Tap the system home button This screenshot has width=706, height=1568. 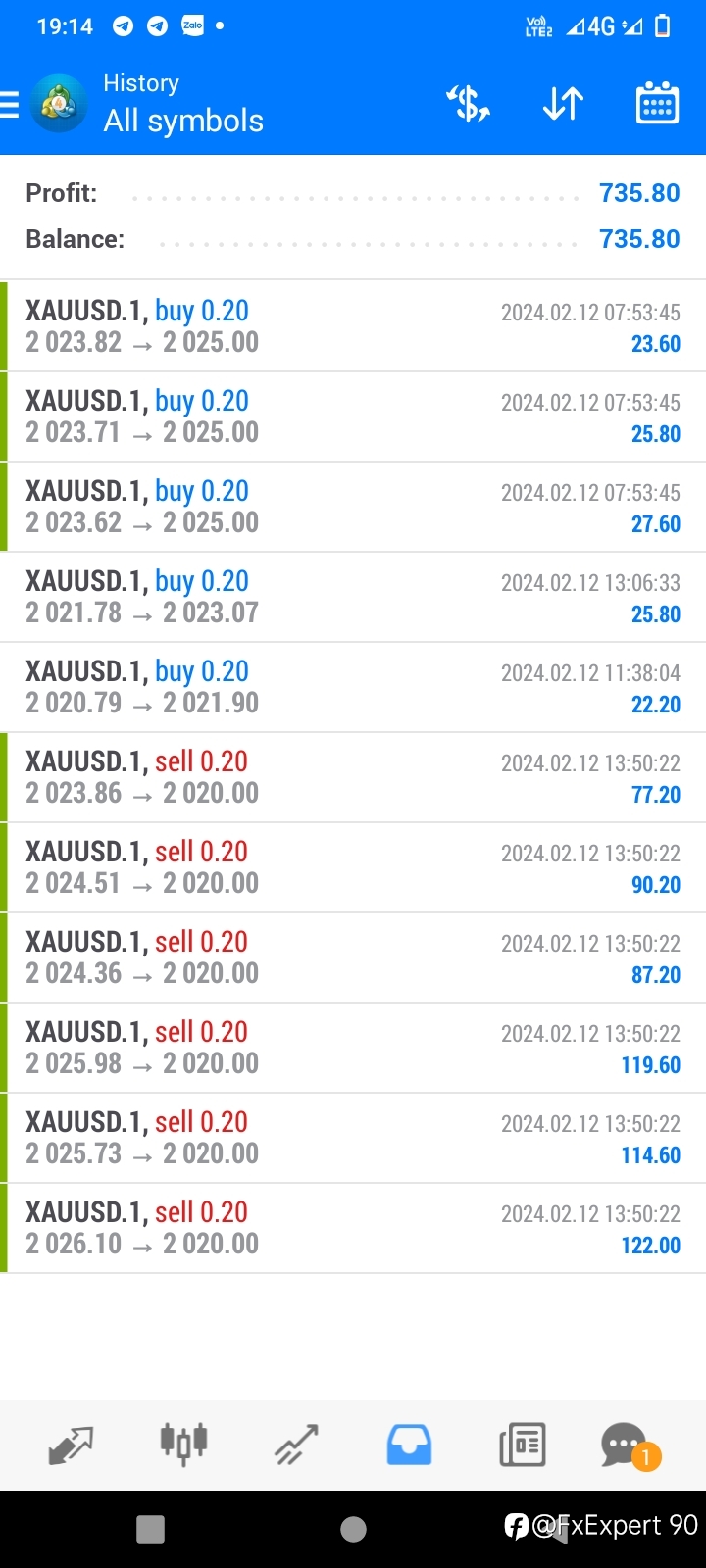pyautogui.click(x=353, y=1529)
